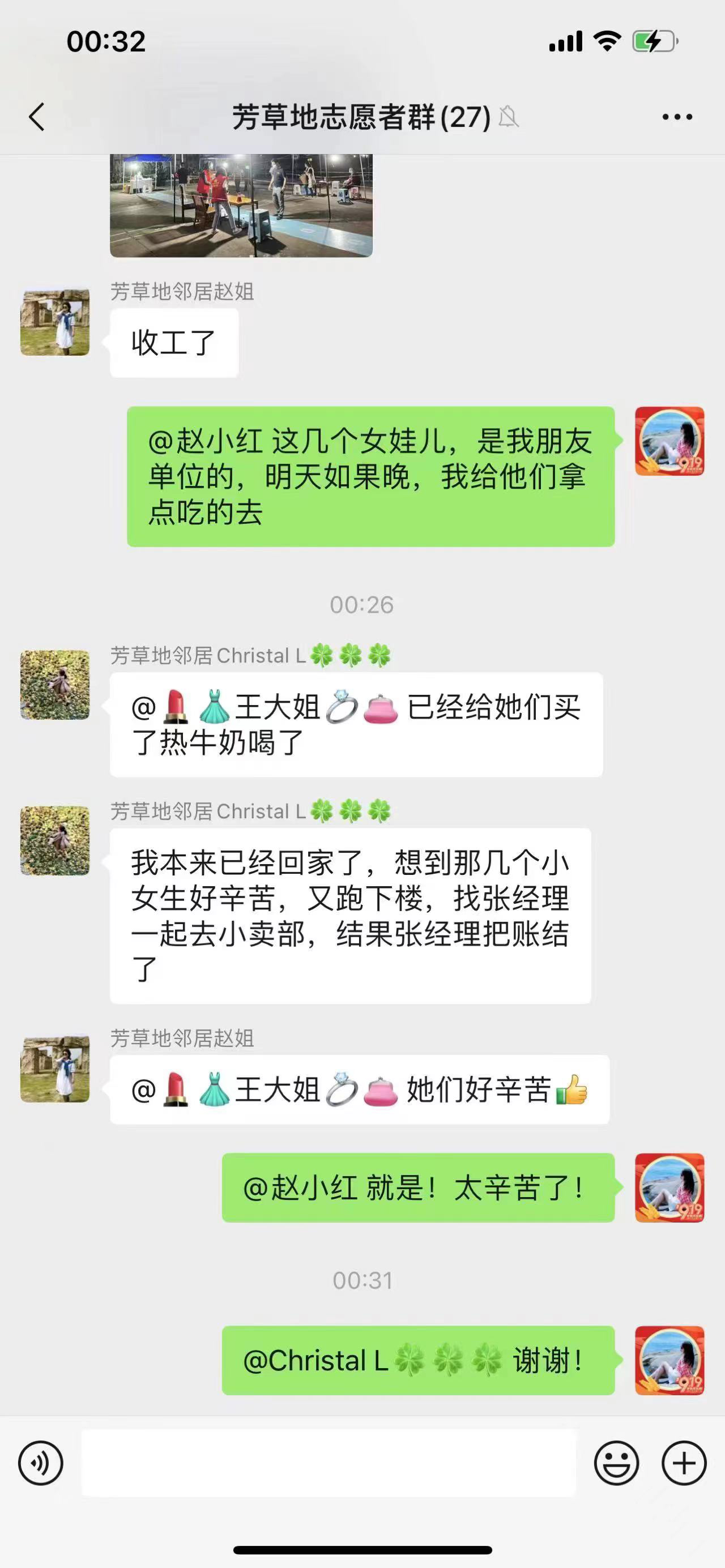Open the emoji sticker picker
This screenshot has height=1568, width=725.
pos(616,1463)
